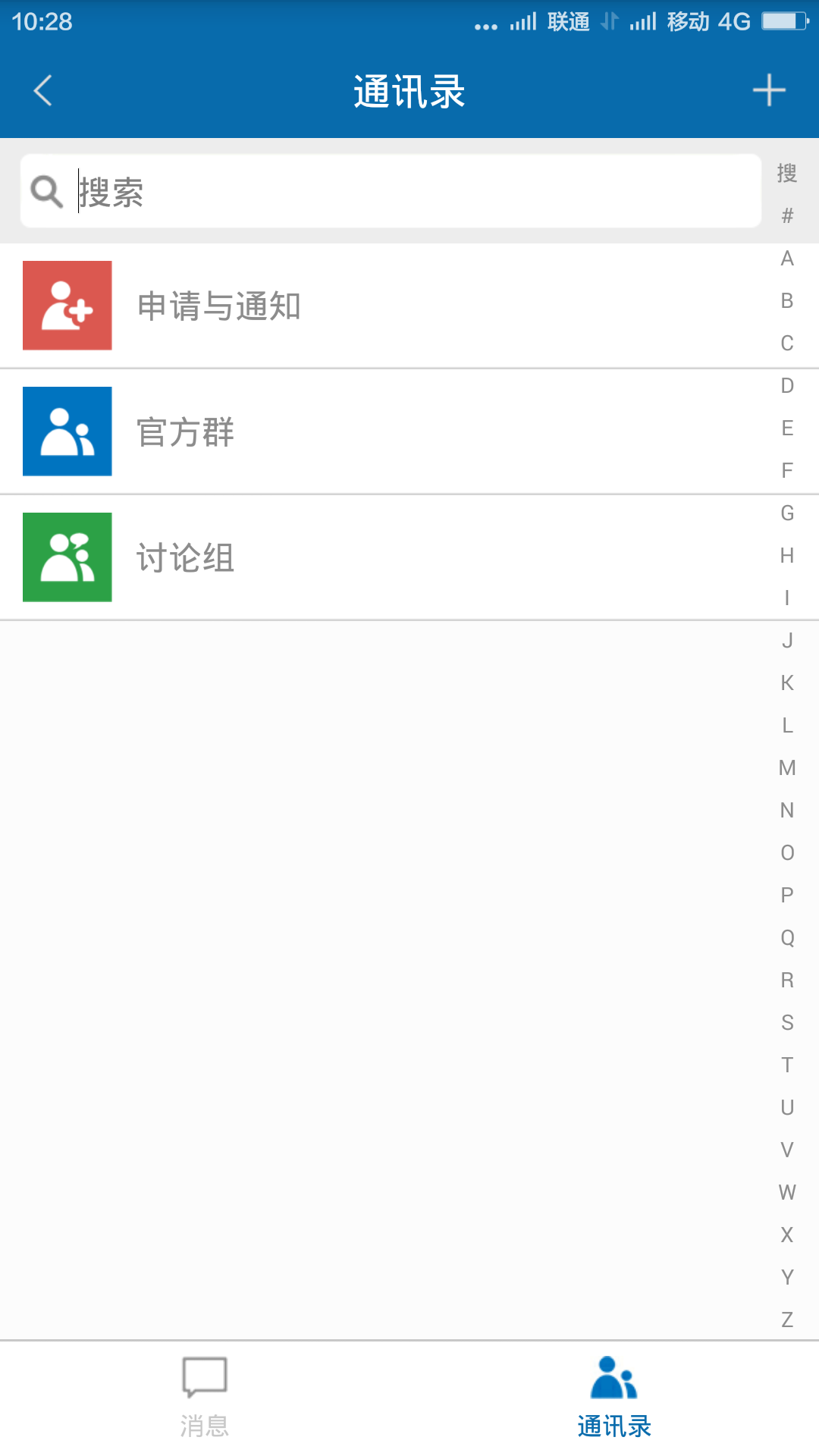Select the # symbol in the index bar
The width and height of the screenshot is (819, 1456).
786,216
